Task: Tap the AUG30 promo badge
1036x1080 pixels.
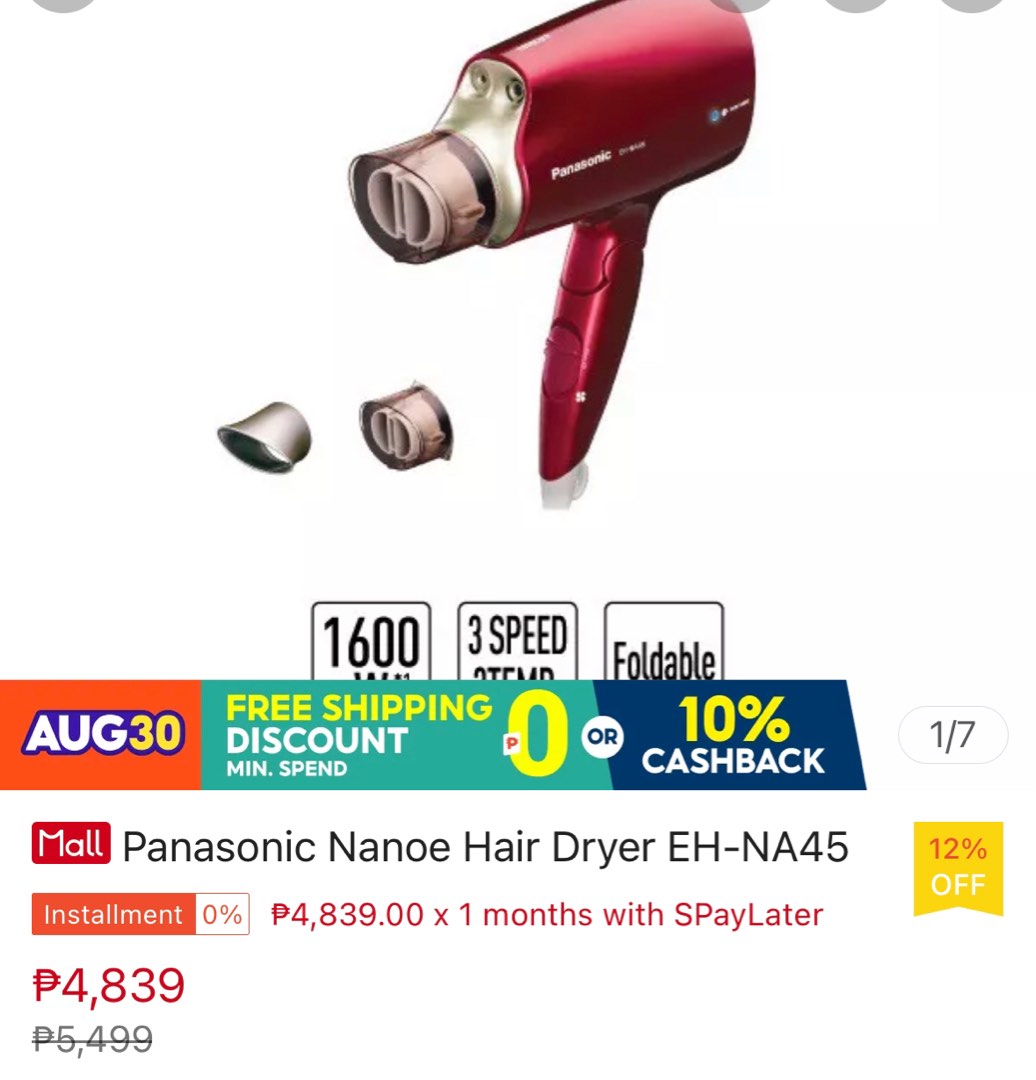Action: tap(105, 733)
